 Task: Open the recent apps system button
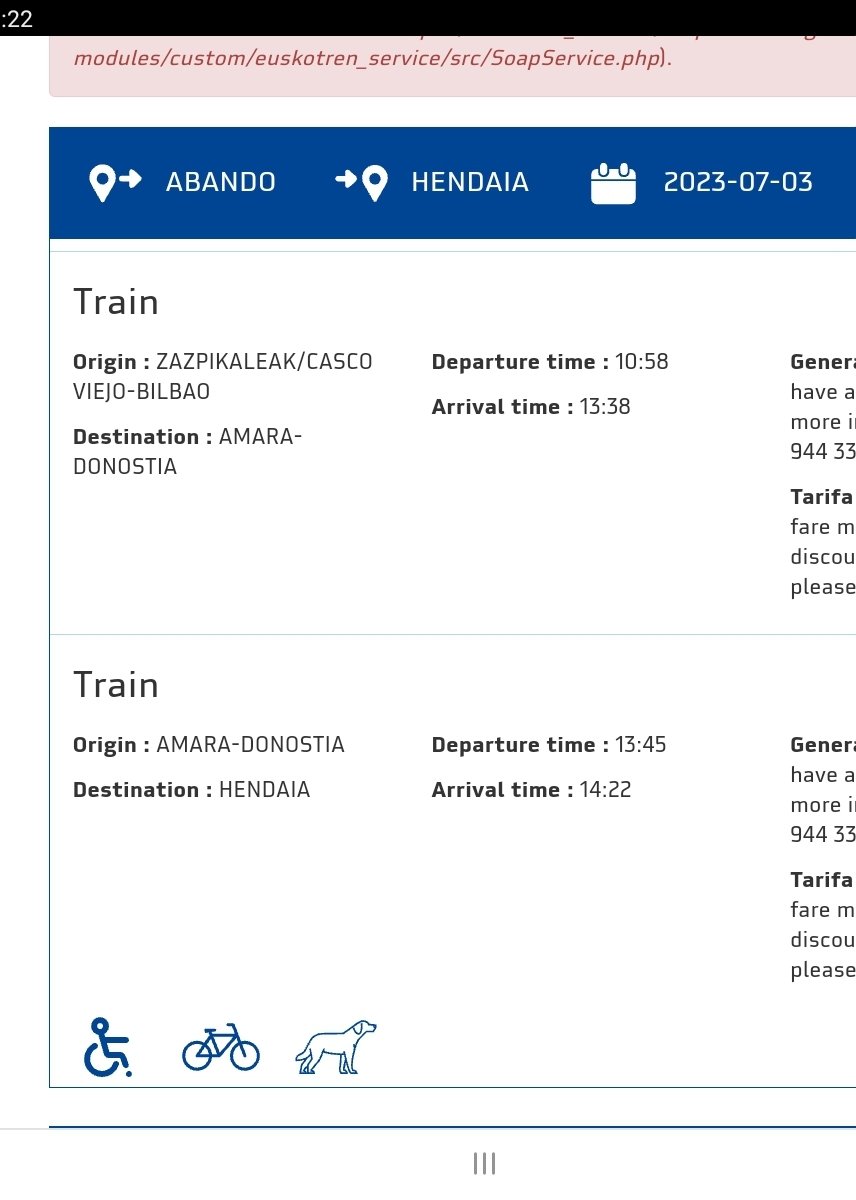point(485,1163)
